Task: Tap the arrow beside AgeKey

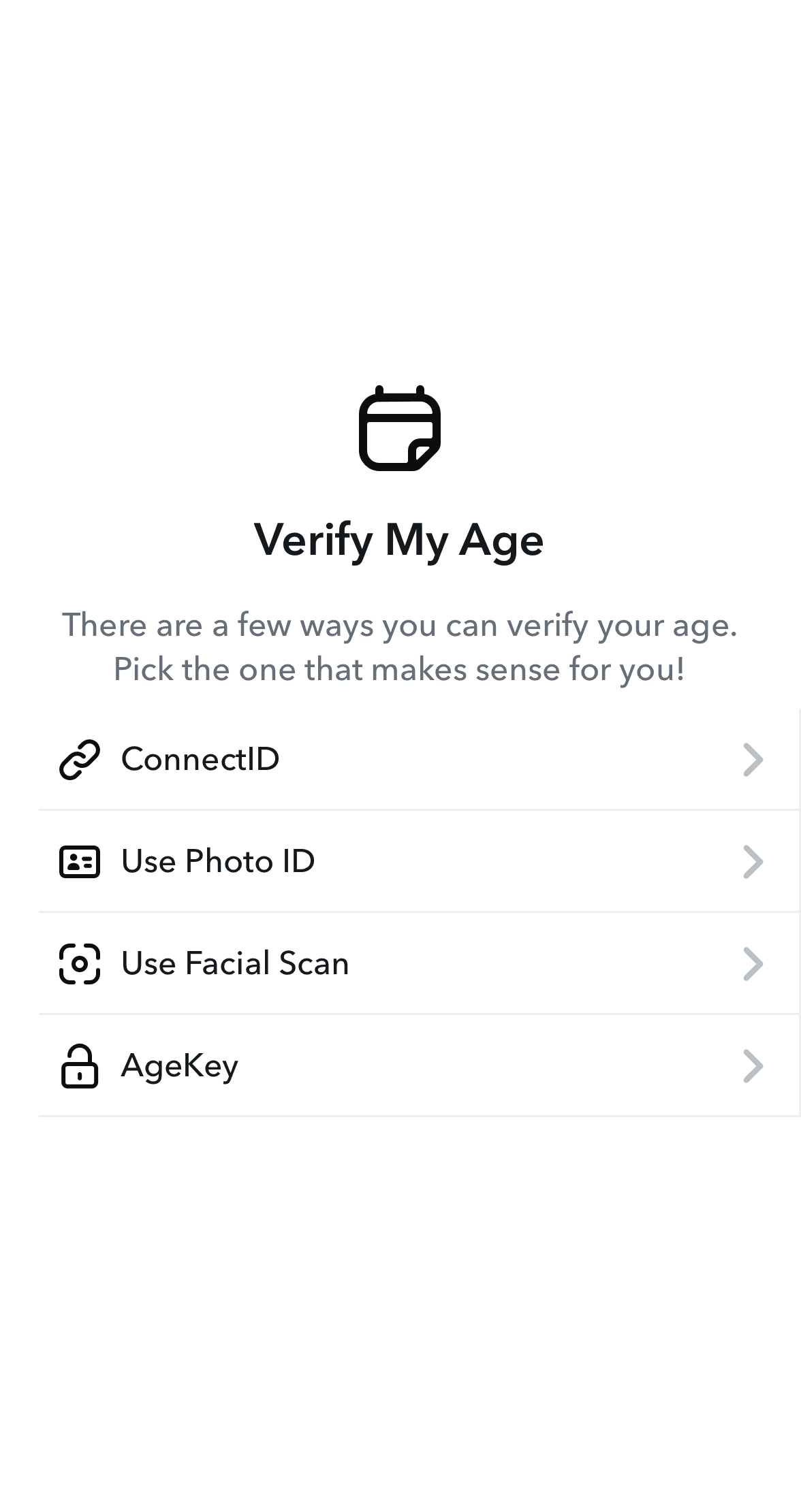Action: pyautogui.click(x=751, y=1065)
